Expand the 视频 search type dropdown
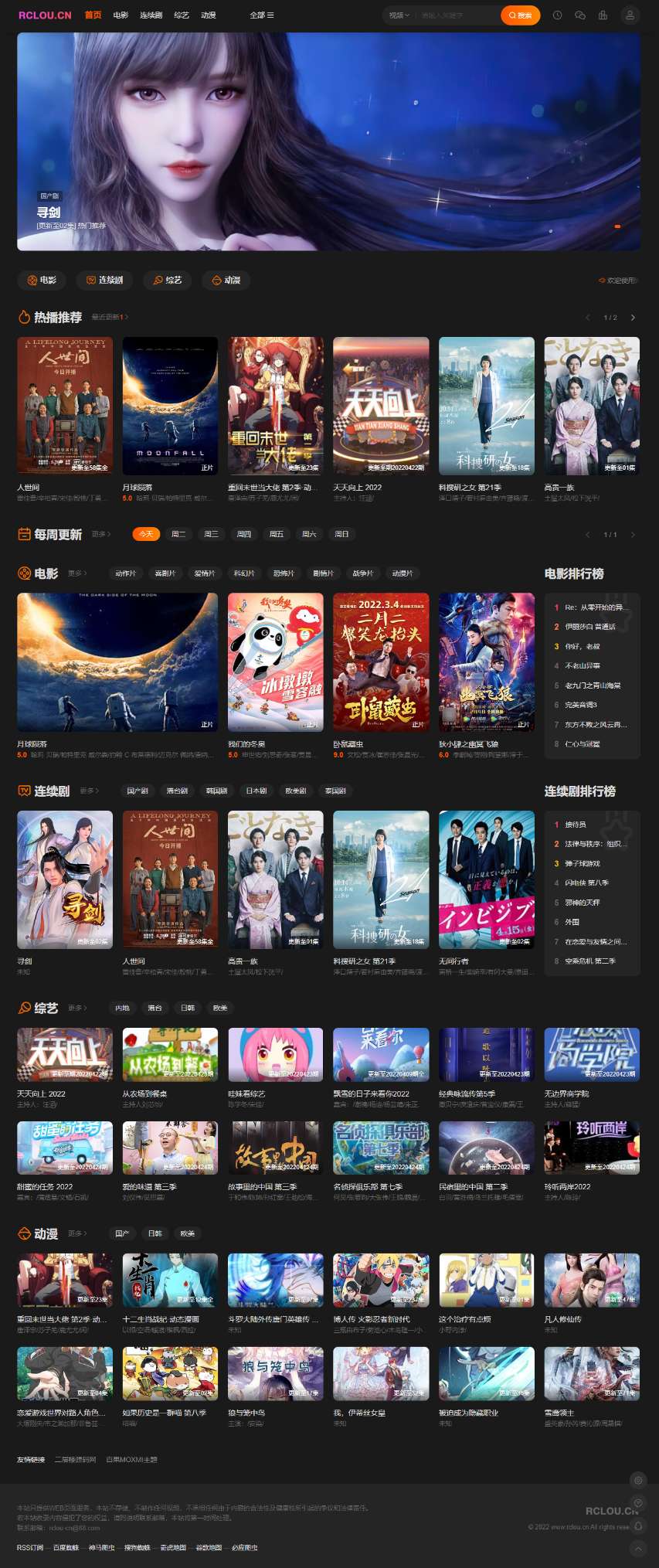Screen dimensions: 659x1568 tap(399, 15)
